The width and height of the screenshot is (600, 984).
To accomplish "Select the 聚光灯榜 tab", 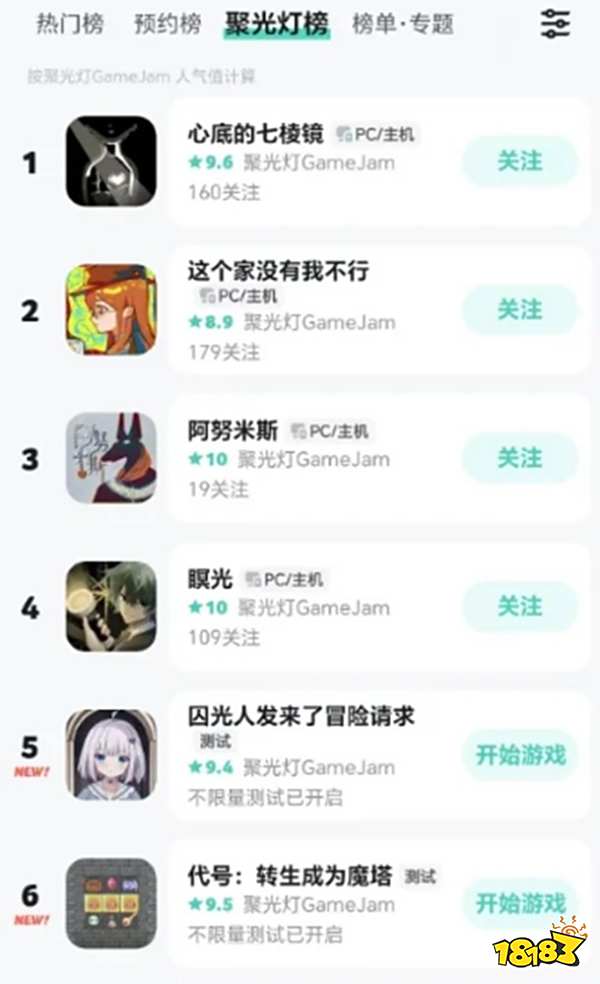I will click(x=276, y=24).
